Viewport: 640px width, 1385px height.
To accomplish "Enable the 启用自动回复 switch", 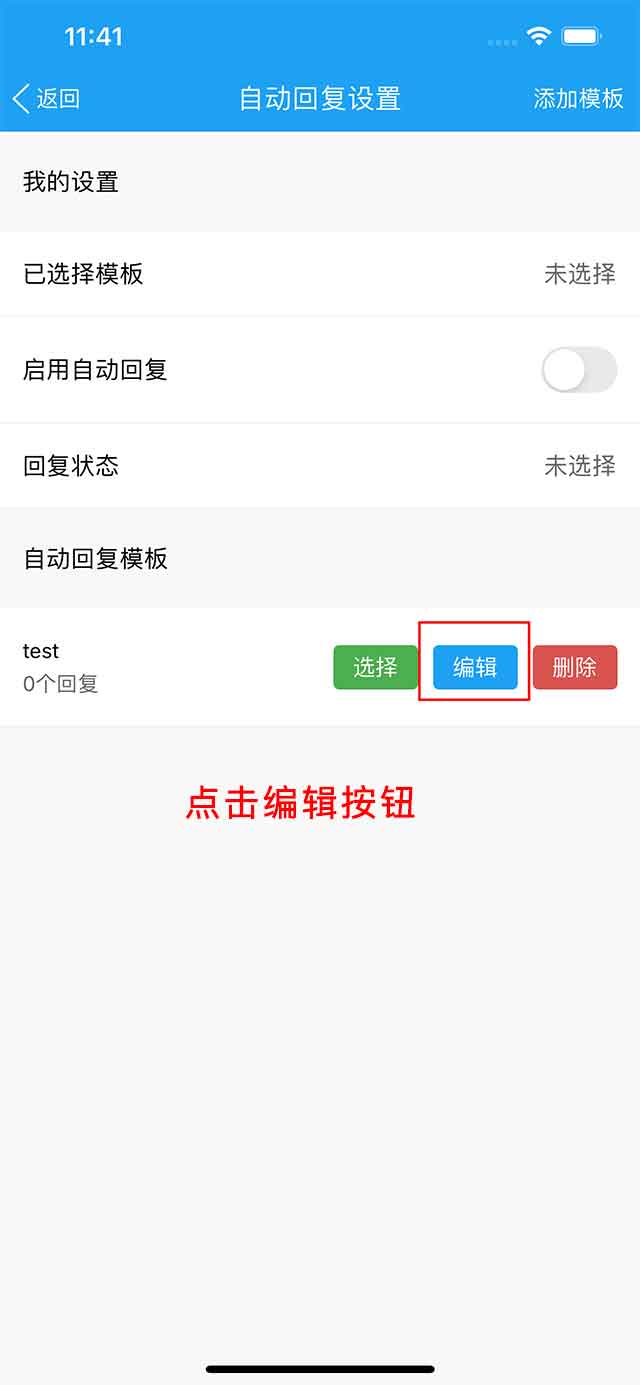I will pyautogui.click(x=579, y=370).
